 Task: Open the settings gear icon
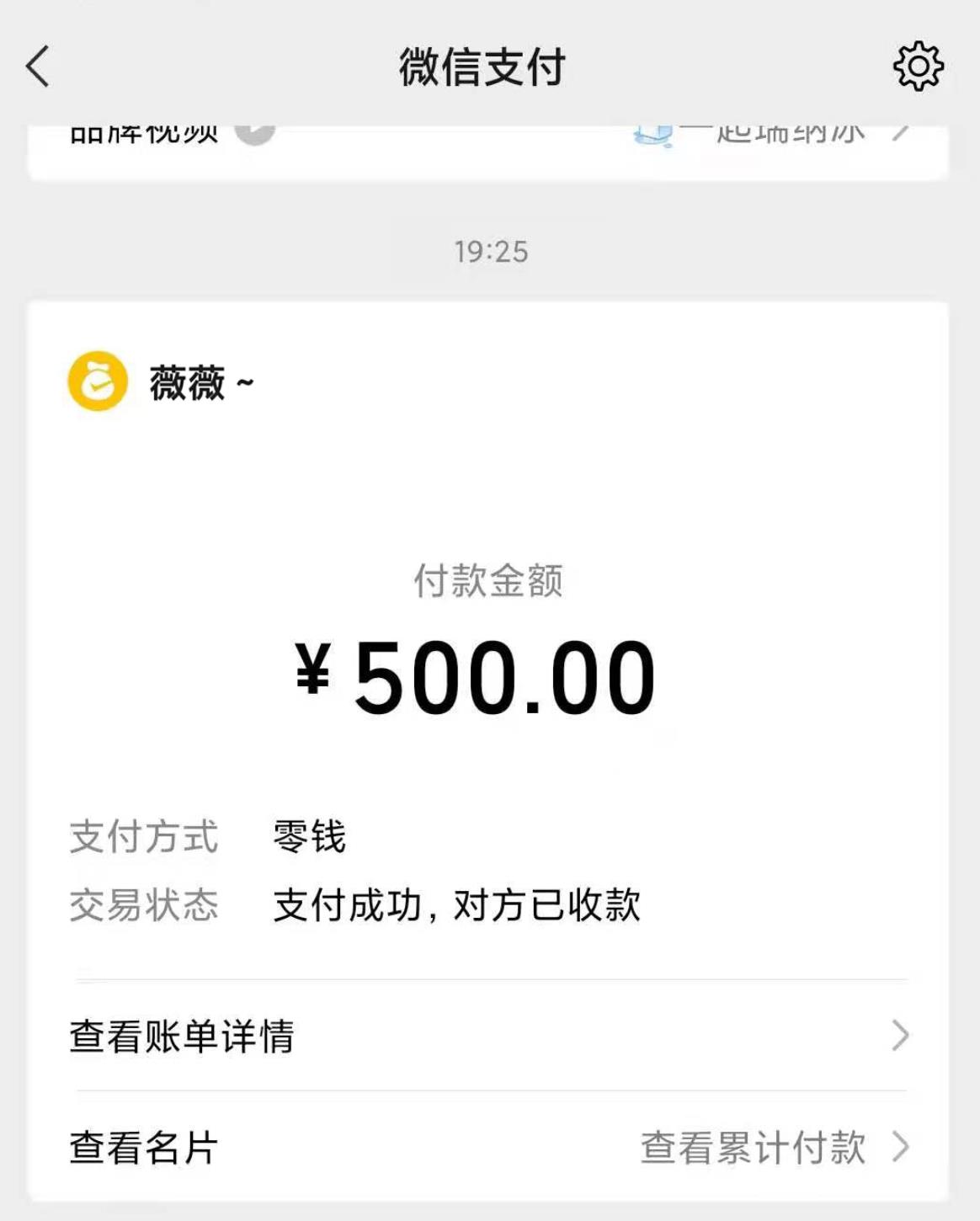coord(918,67)
